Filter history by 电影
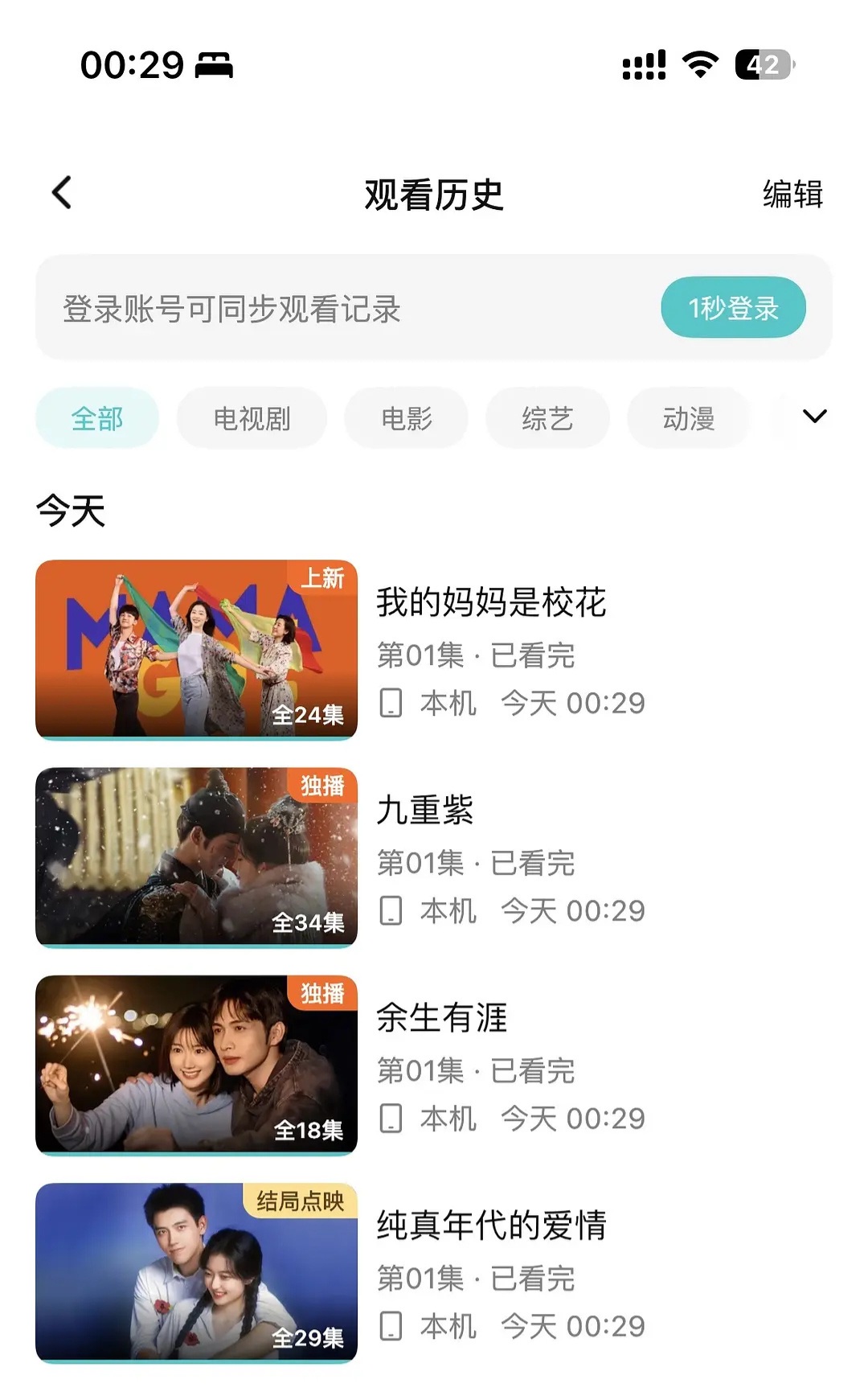868x1400 pixels. pos(407,418)
